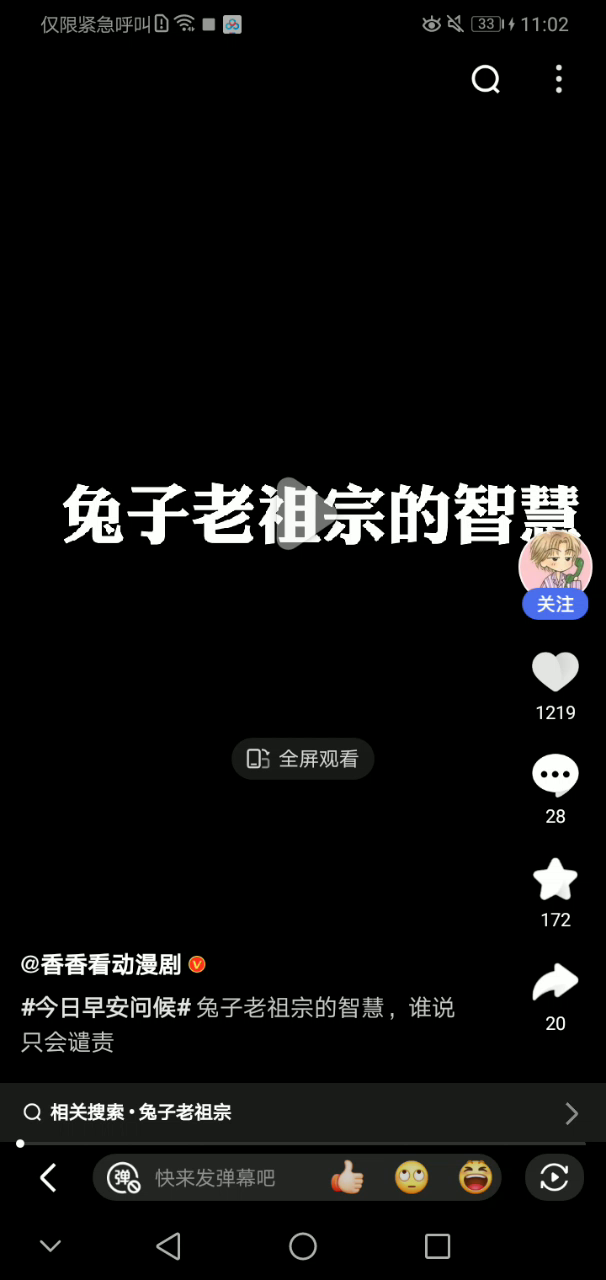
Task: Favorite the video with star icon
Action: tap(555, 880)
